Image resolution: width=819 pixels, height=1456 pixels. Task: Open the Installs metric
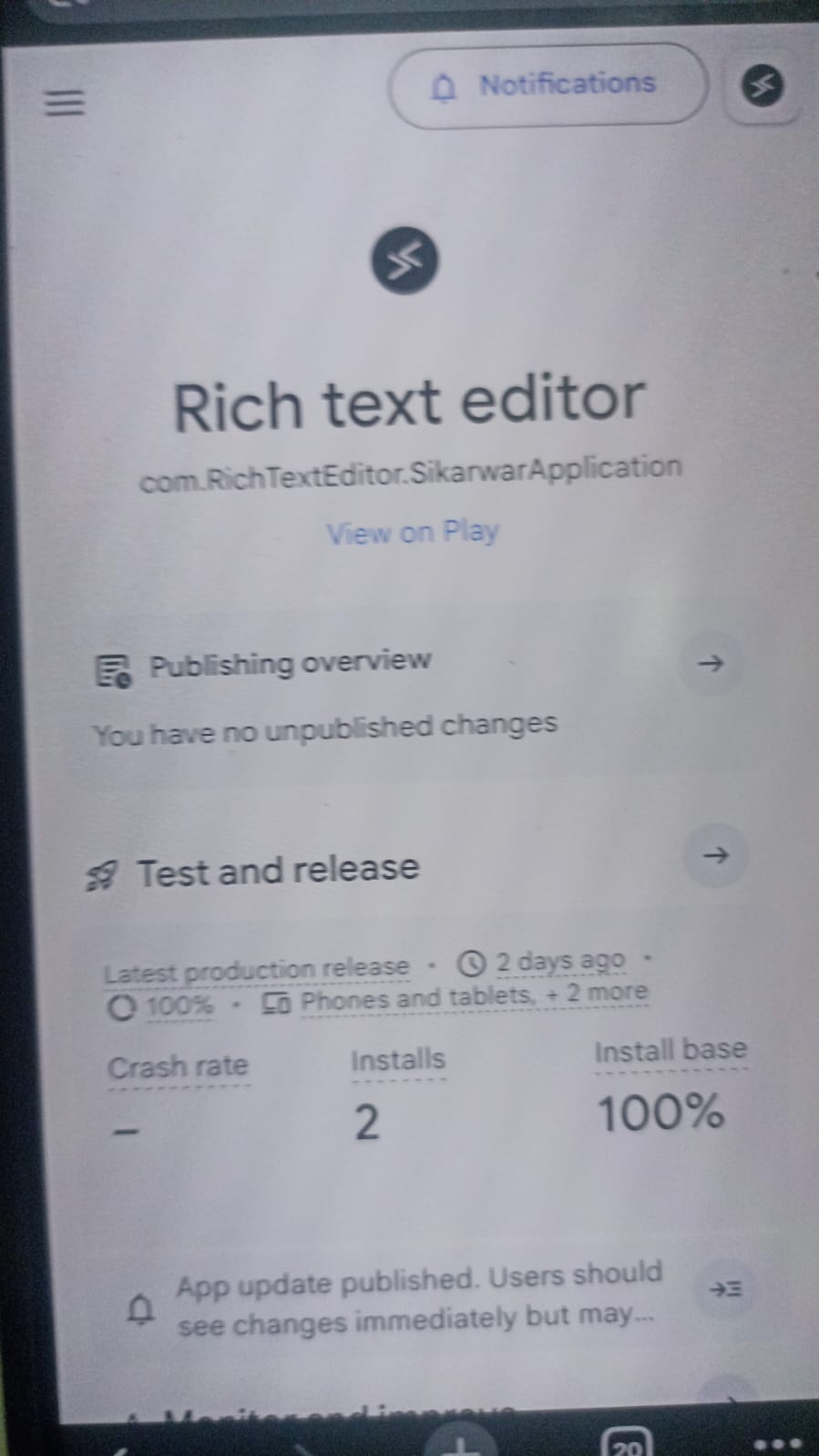tap(398, 1061)
